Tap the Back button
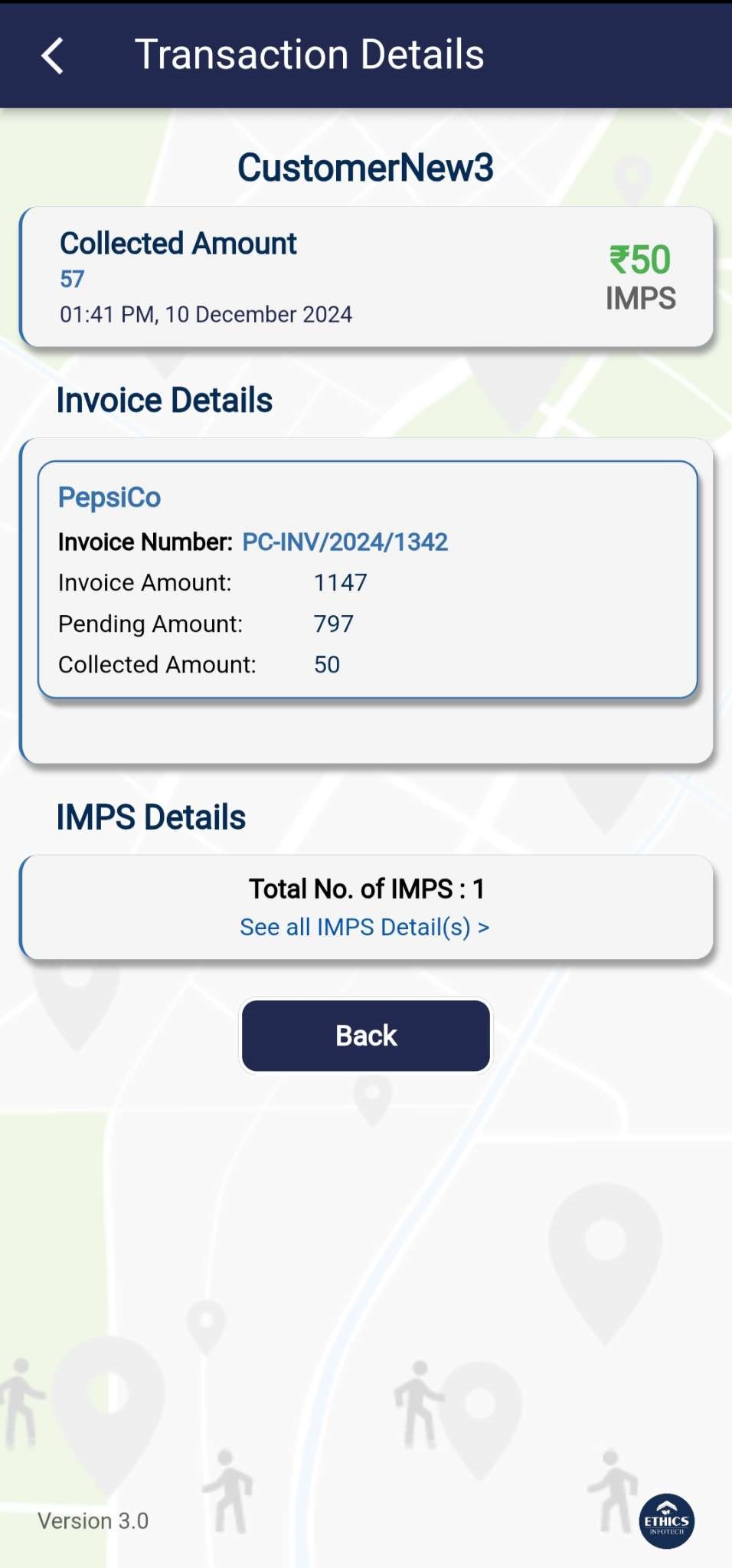 366,1036
